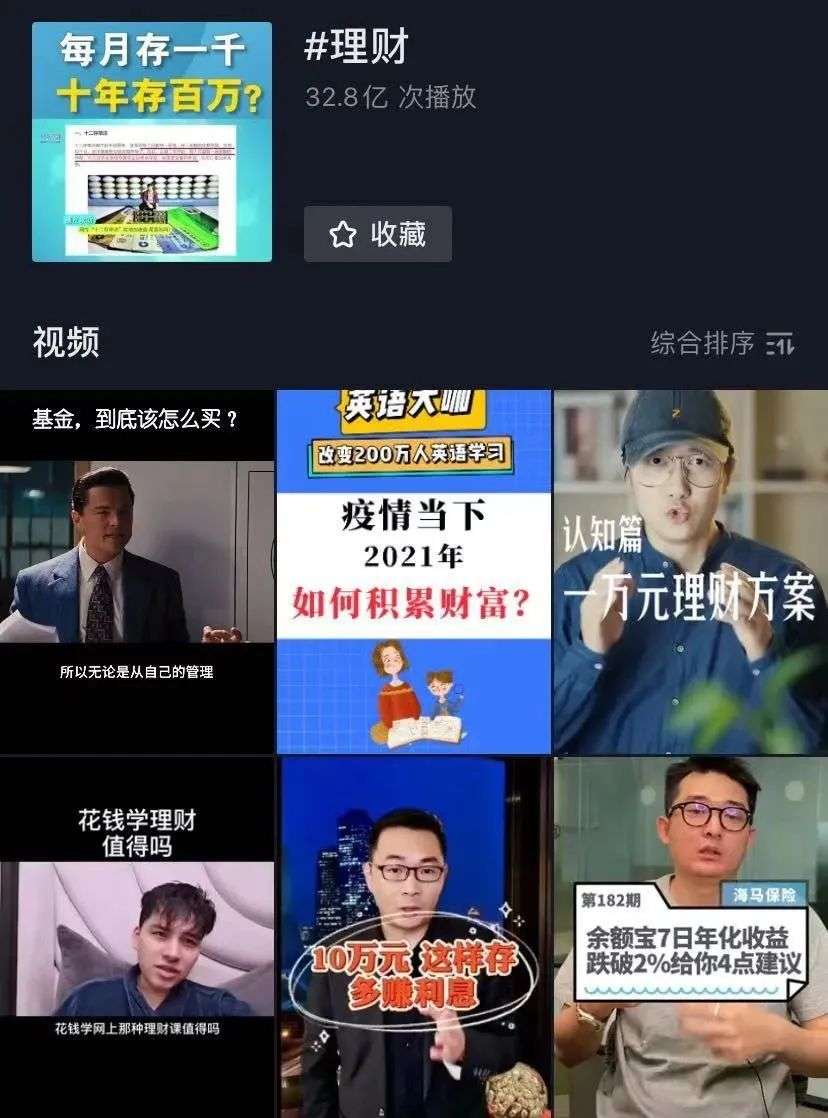This screenshot has width=828, height=1118.
Task: Watch the 一万元理财方案 video
Action: coord(691,571)
